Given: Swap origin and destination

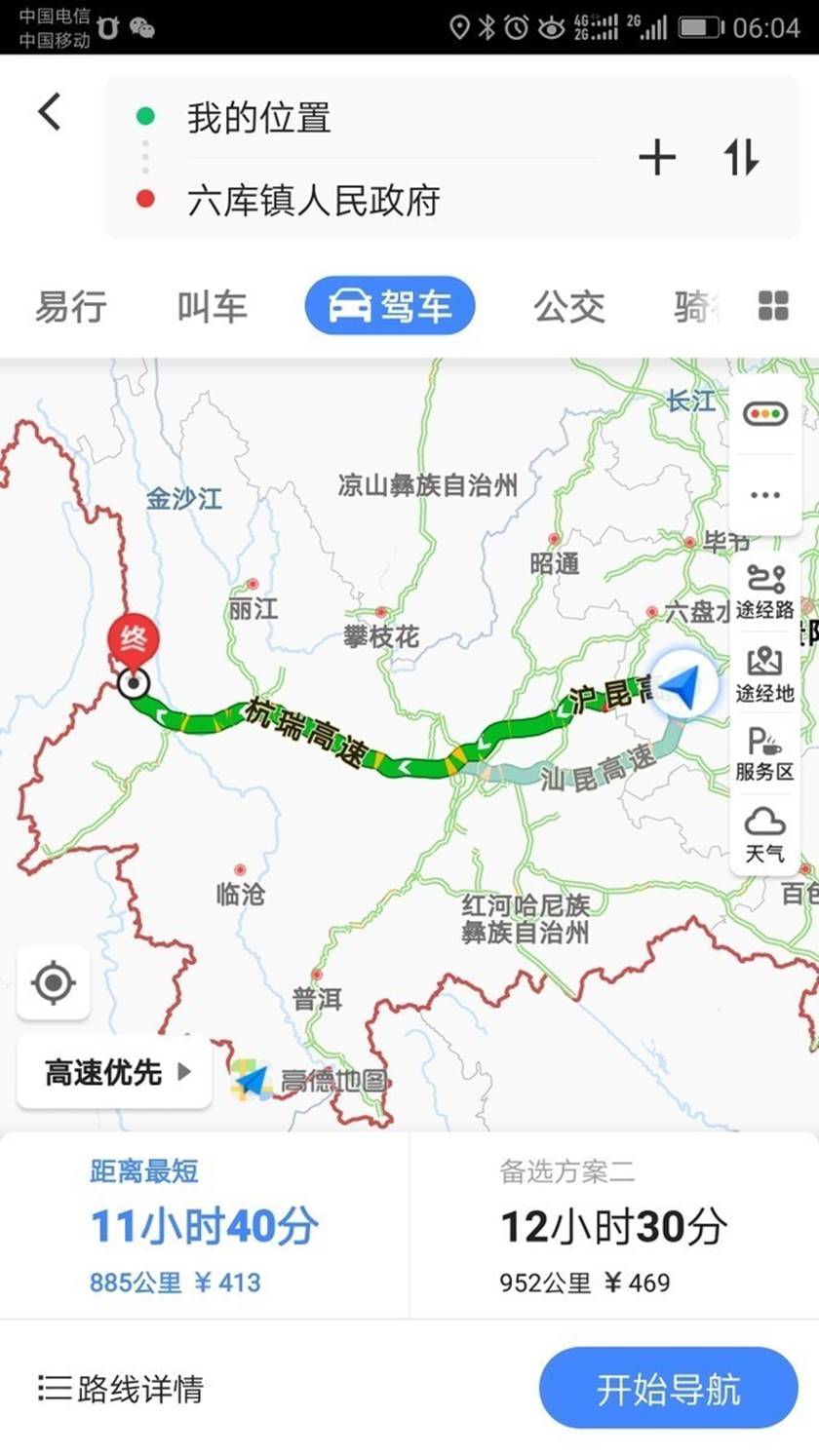Looking at the screenshot, I should click(741, 158).
